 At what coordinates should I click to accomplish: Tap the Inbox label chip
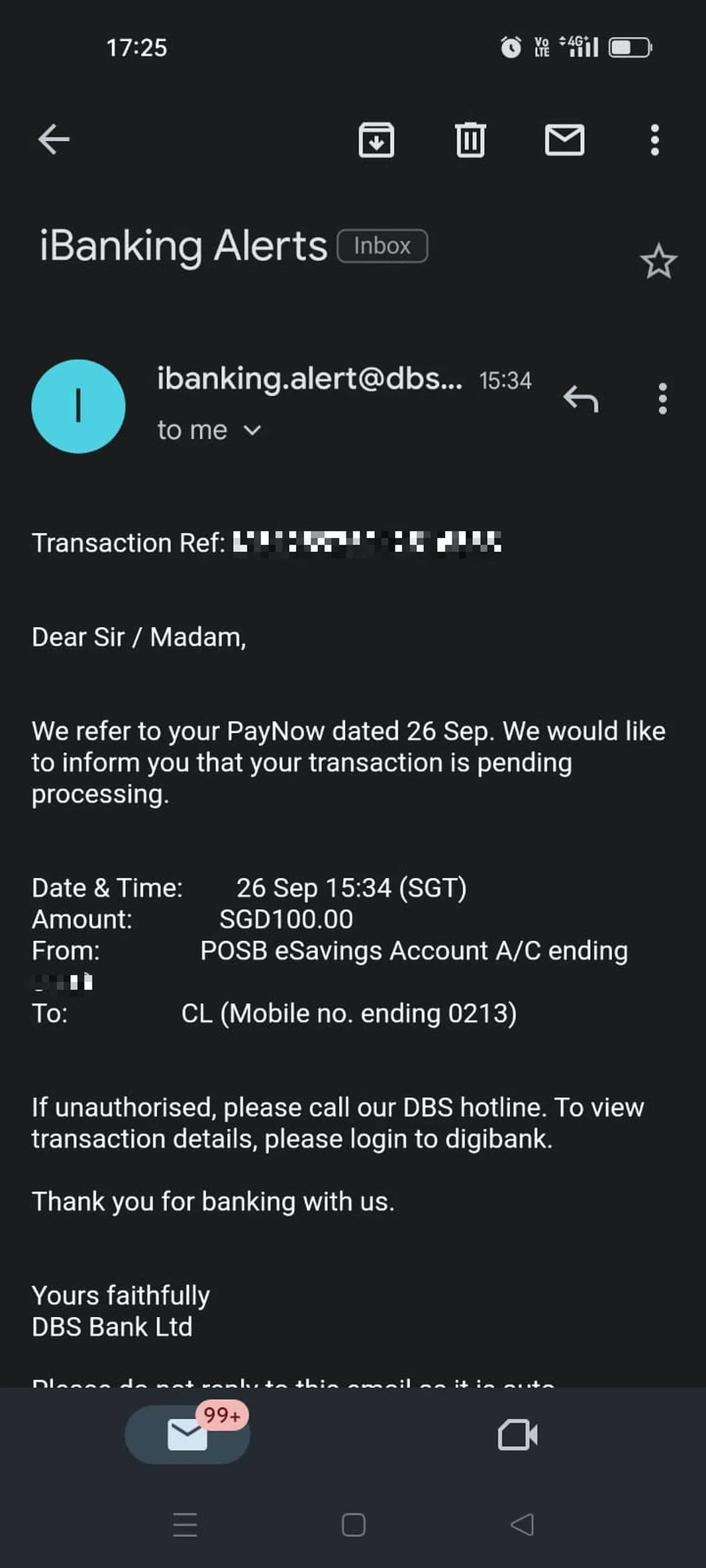[382, 246]
